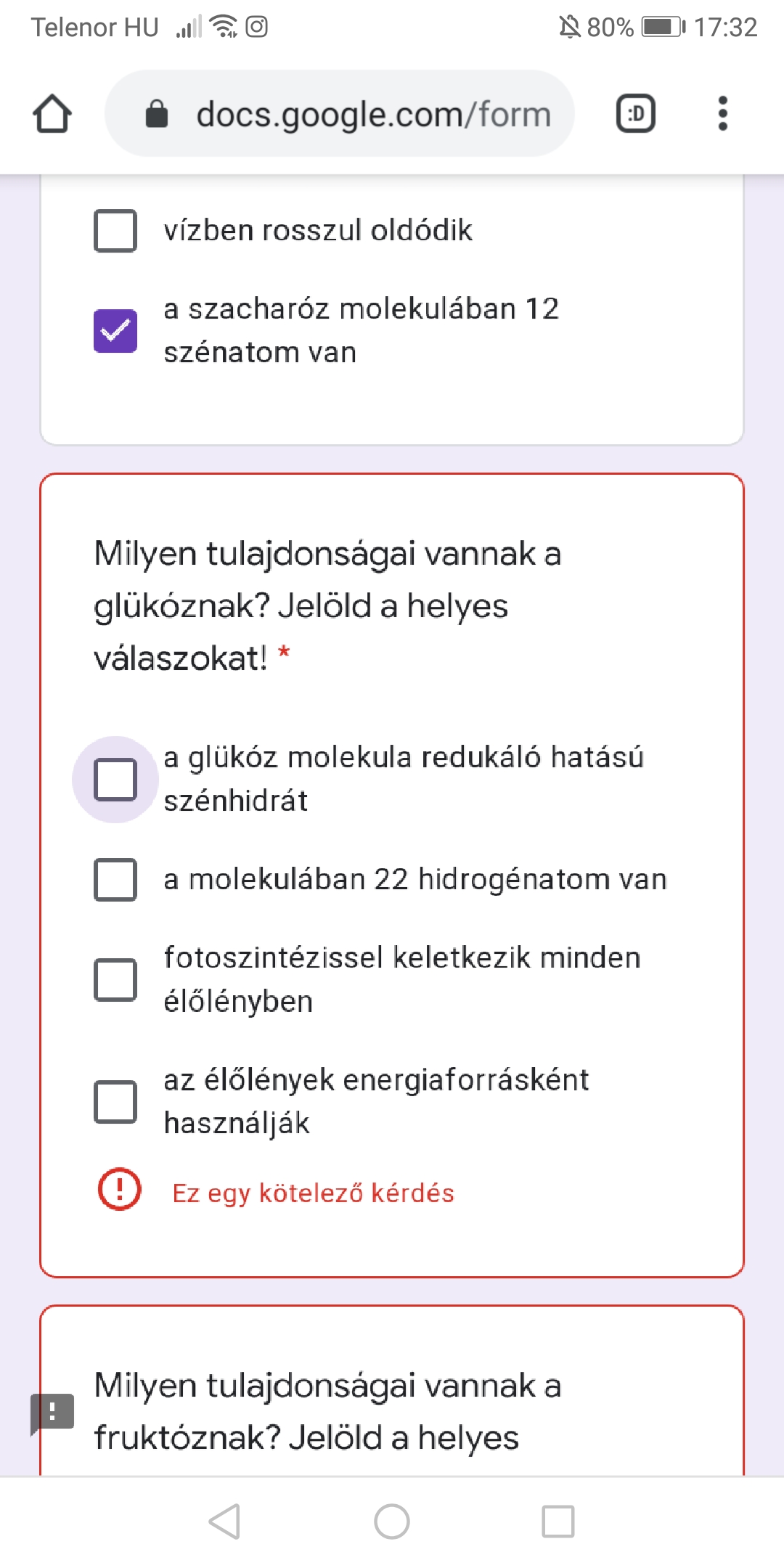Select 'a glükóz molekula redukáló hatású szénhidrát'
The image size is (784, 1568).
(115, 780)
